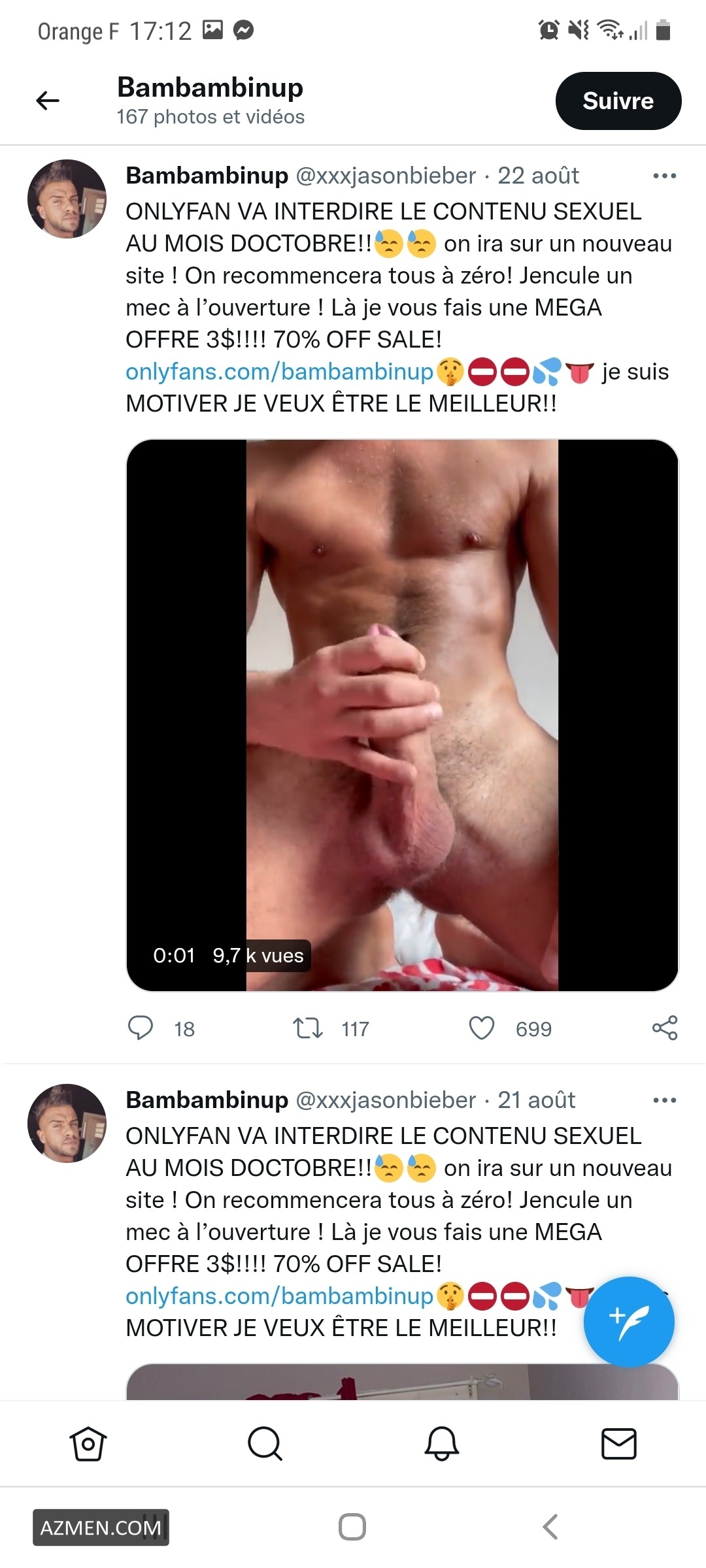Share the 22 août tweet
The height and width of the screenshot is (1568, 706).
click(x=664, y=1028)
